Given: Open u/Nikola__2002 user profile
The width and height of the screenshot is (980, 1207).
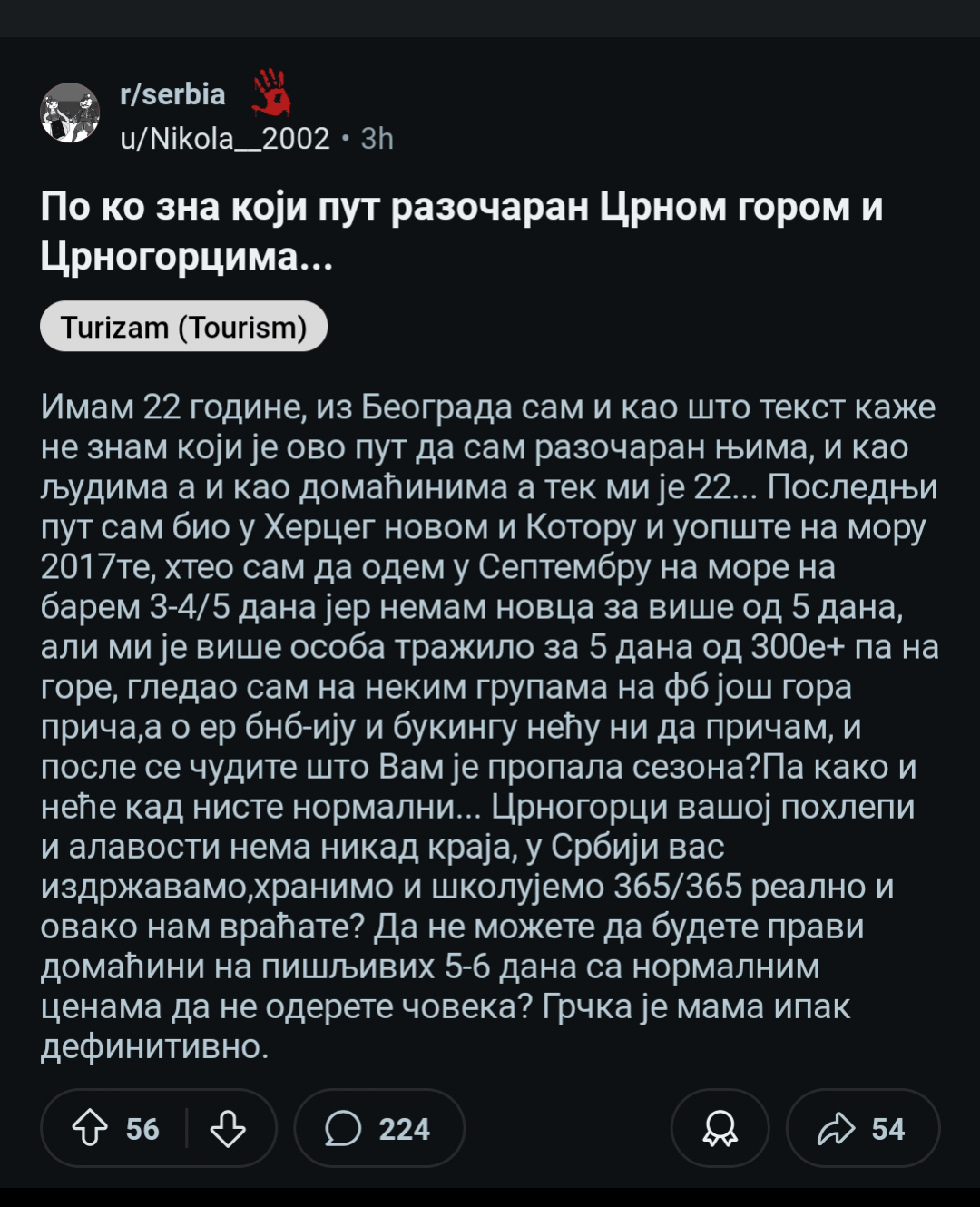Looking at the screenshot, I should 225,139.
